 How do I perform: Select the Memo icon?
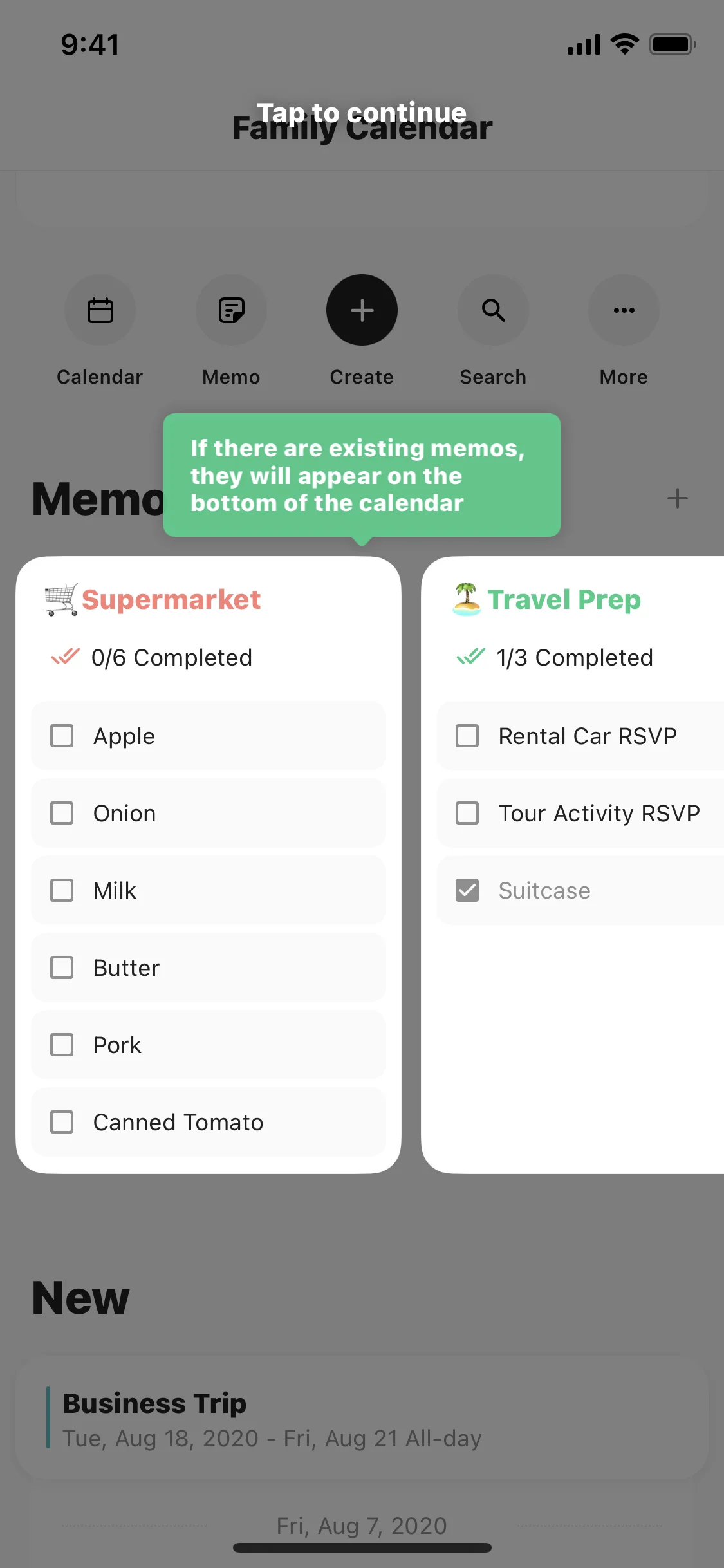[x=231, y=310]
